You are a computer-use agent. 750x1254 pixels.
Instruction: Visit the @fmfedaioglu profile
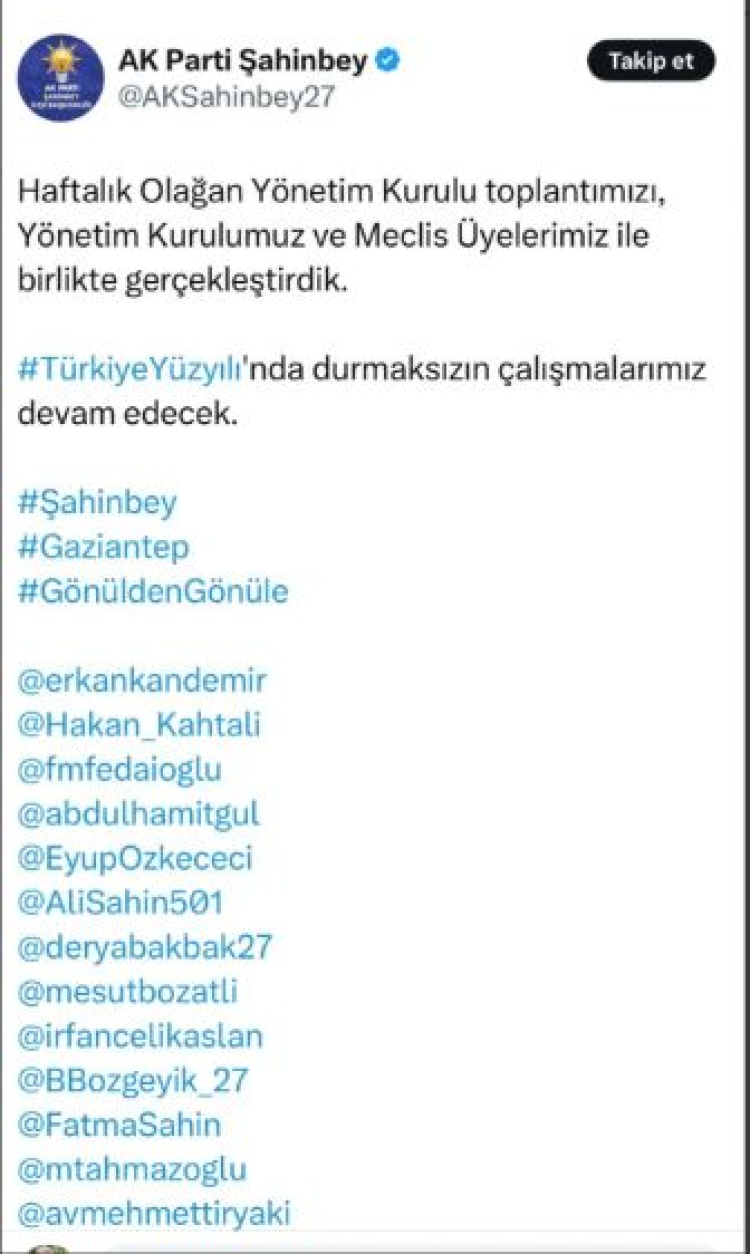click(120, 769)
